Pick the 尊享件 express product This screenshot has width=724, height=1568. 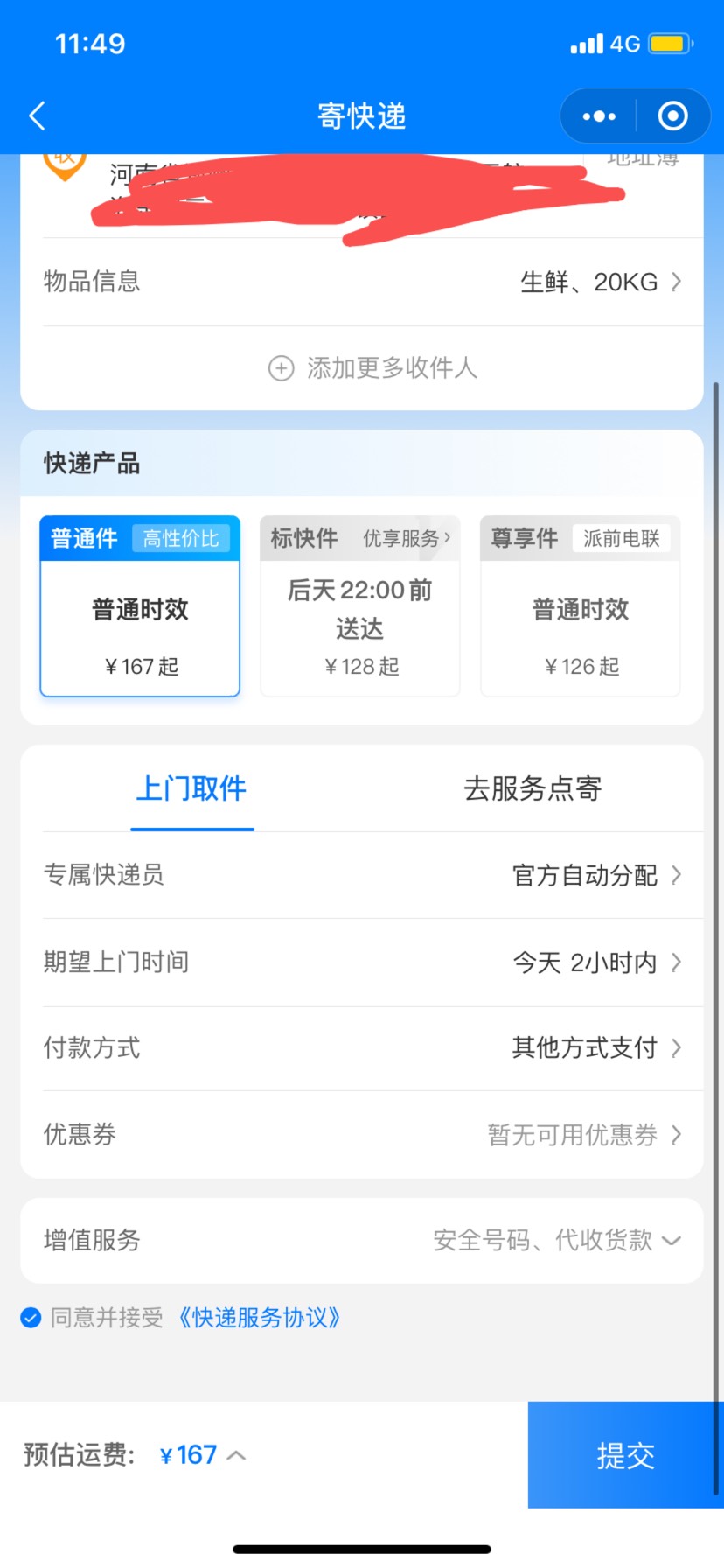(581, 606)
